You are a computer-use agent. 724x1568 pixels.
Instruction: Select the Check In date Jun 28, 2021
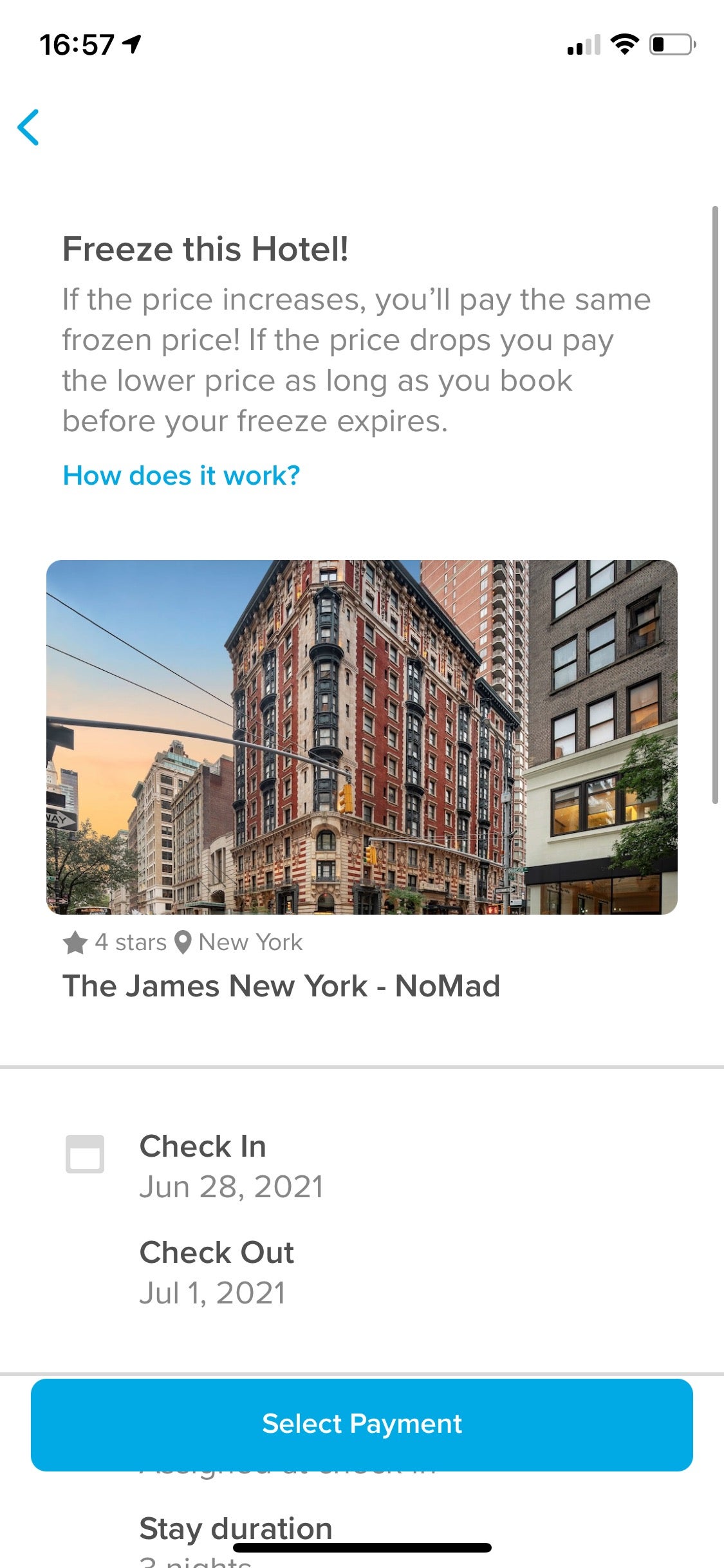coord(231,1186)
